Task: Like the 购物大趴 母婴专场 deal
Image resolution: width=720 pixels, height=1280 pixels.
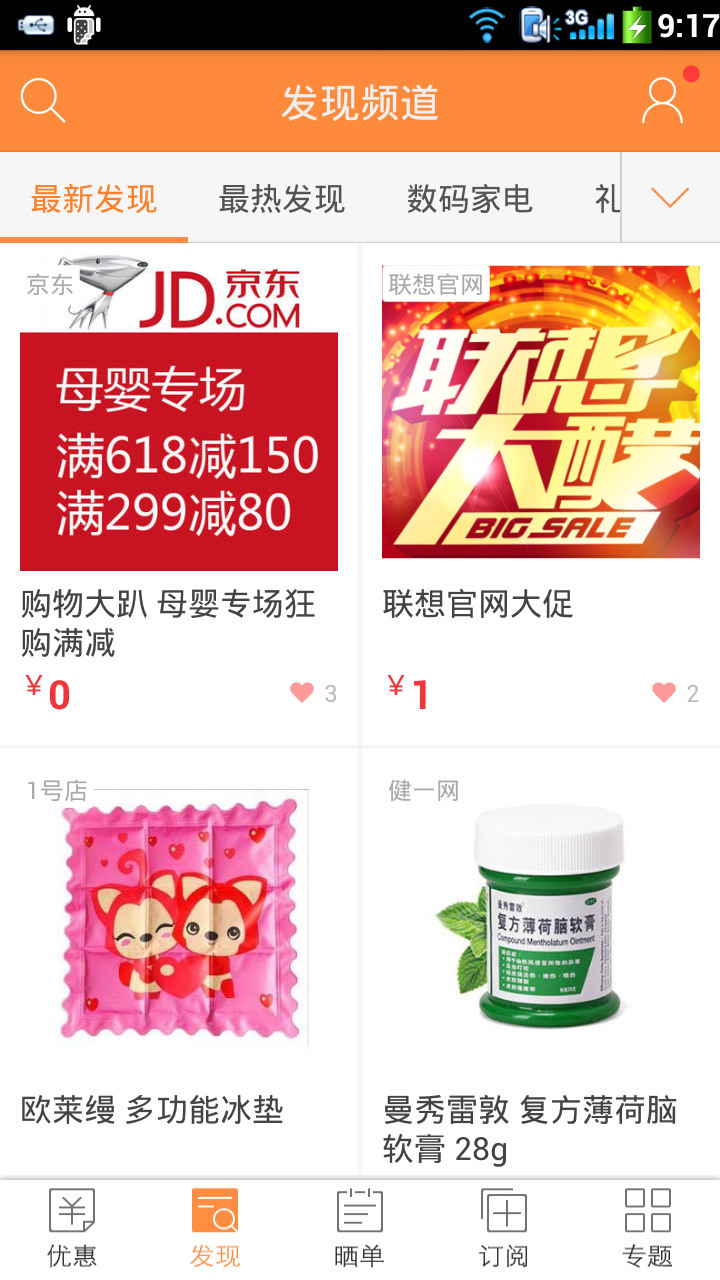Action: (302, 692)
